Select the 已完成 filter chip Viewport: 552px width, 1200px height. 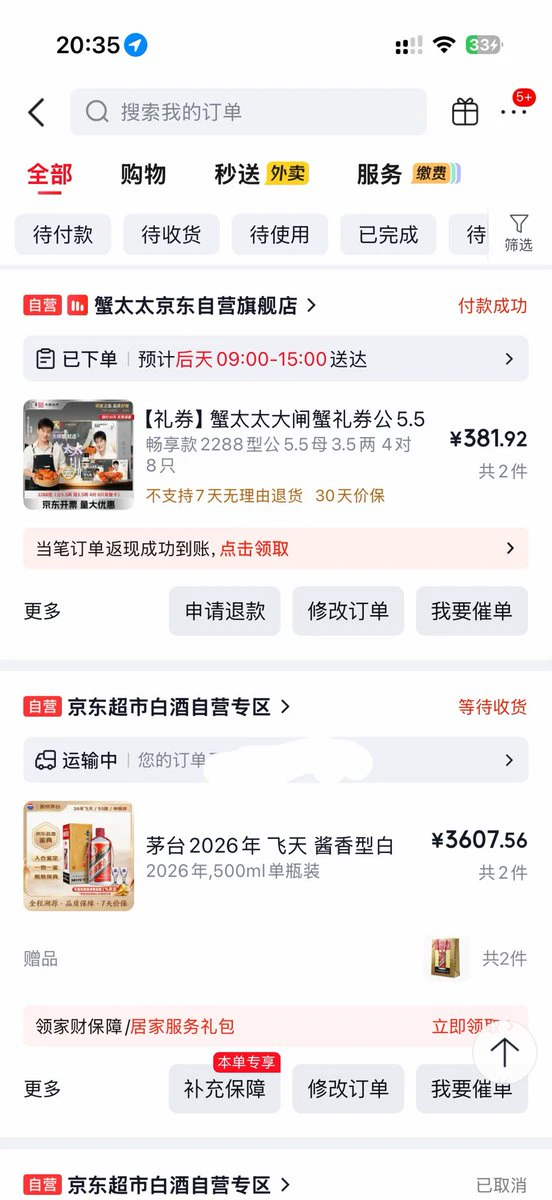(388, 235)
